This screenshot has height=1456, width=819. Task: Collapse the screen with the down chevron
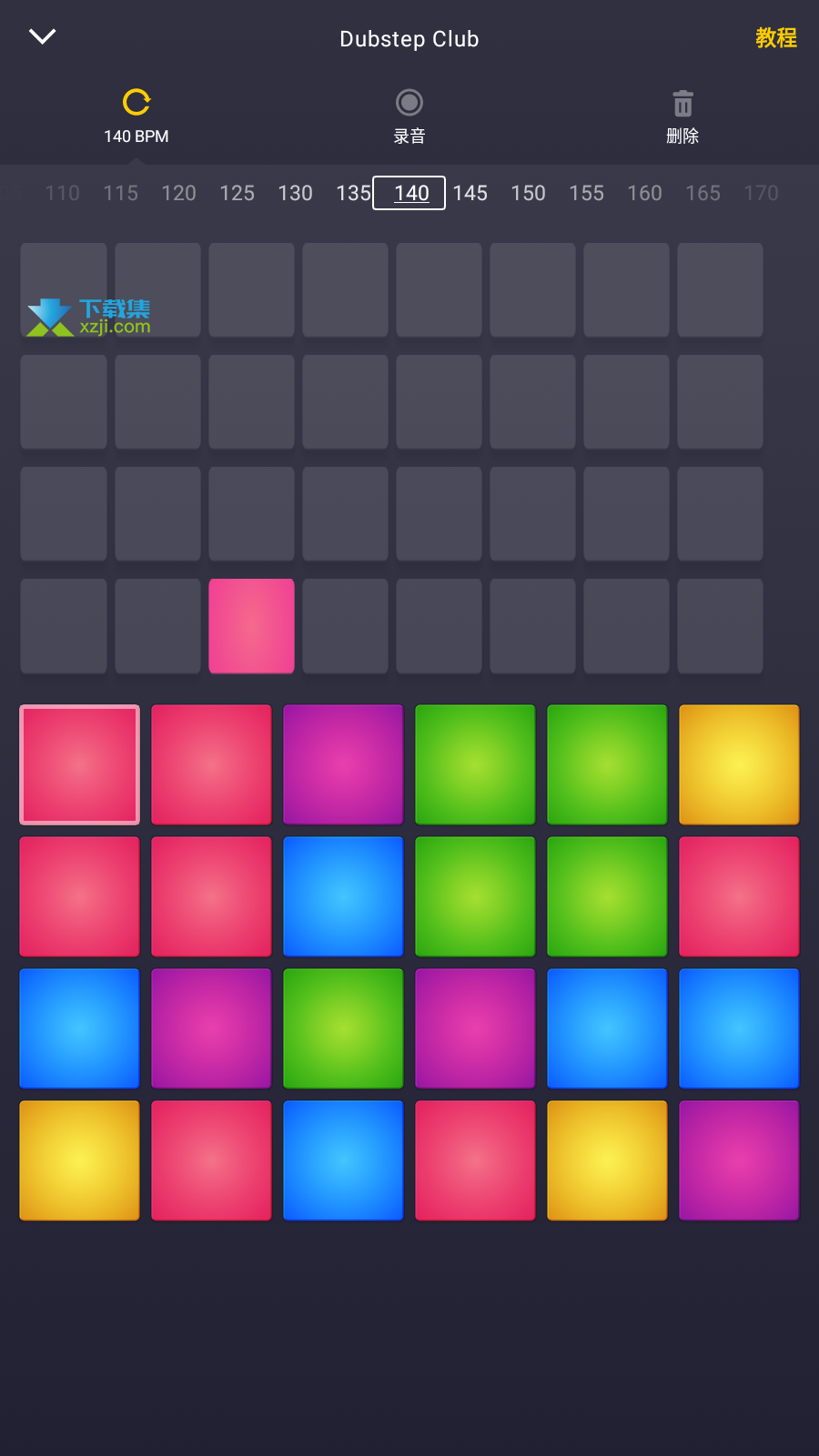(x=43, y=36)
